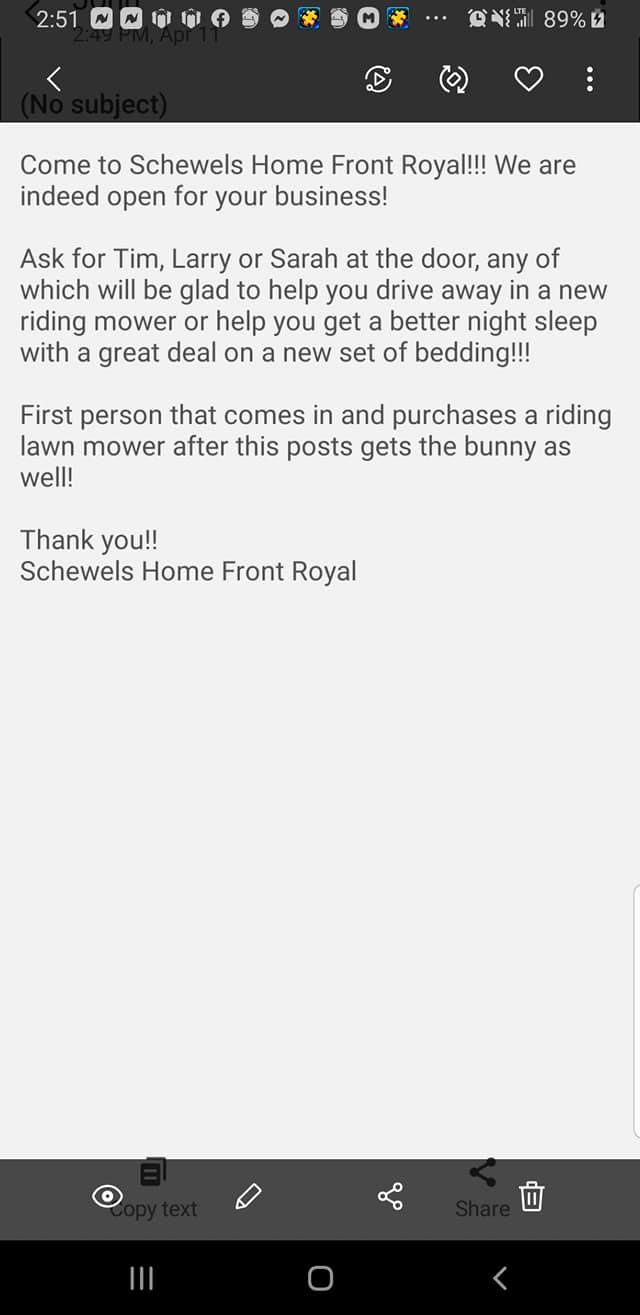The height and width of the screenshot is (1315, 640).
Task: Mark this image as favorite with the heart
Action: coord(528,79)
